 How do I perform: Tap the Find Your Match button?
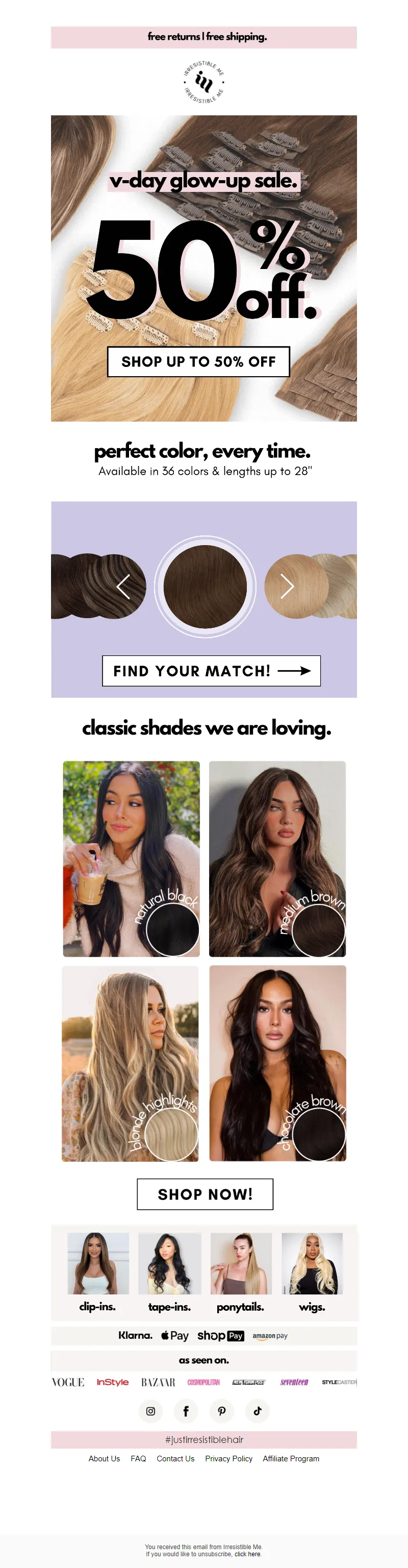[x=211, y=671]
